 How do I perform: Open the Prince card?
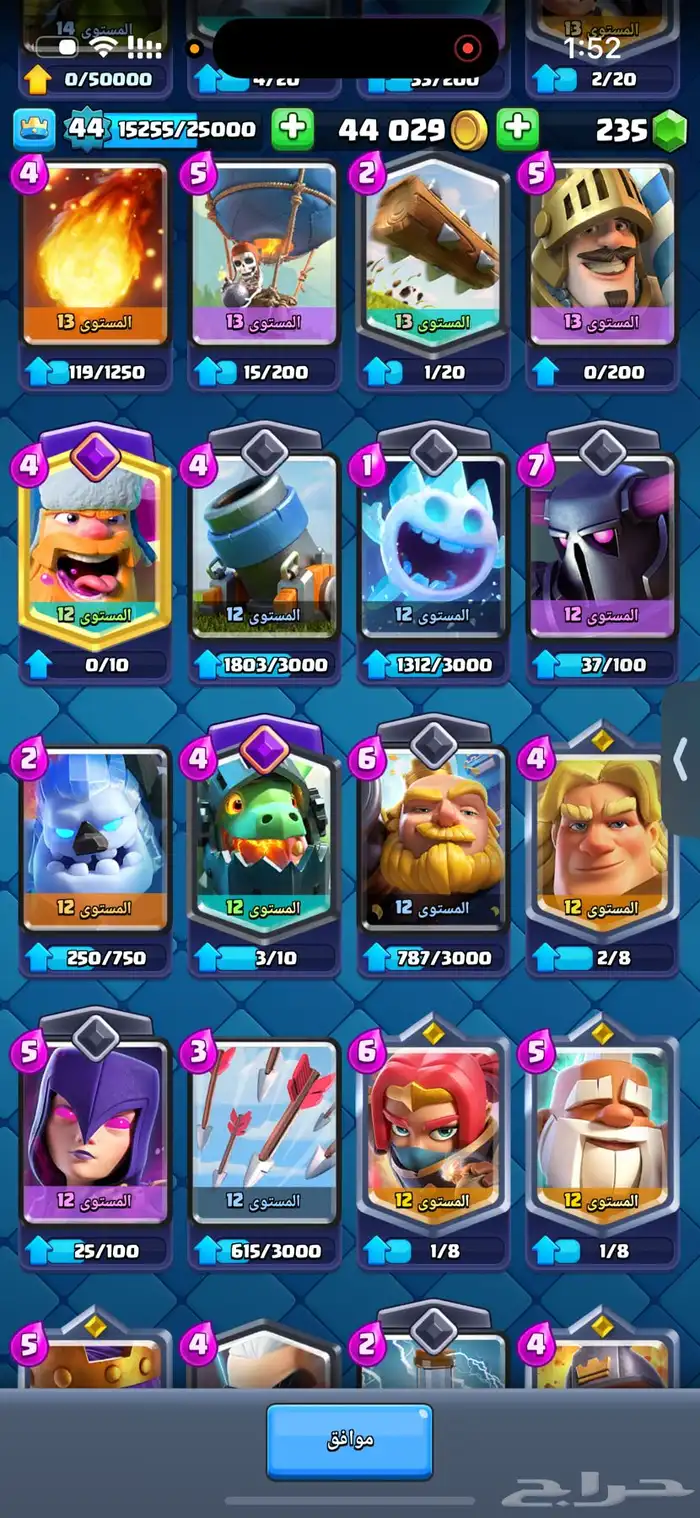pos(602,255)
